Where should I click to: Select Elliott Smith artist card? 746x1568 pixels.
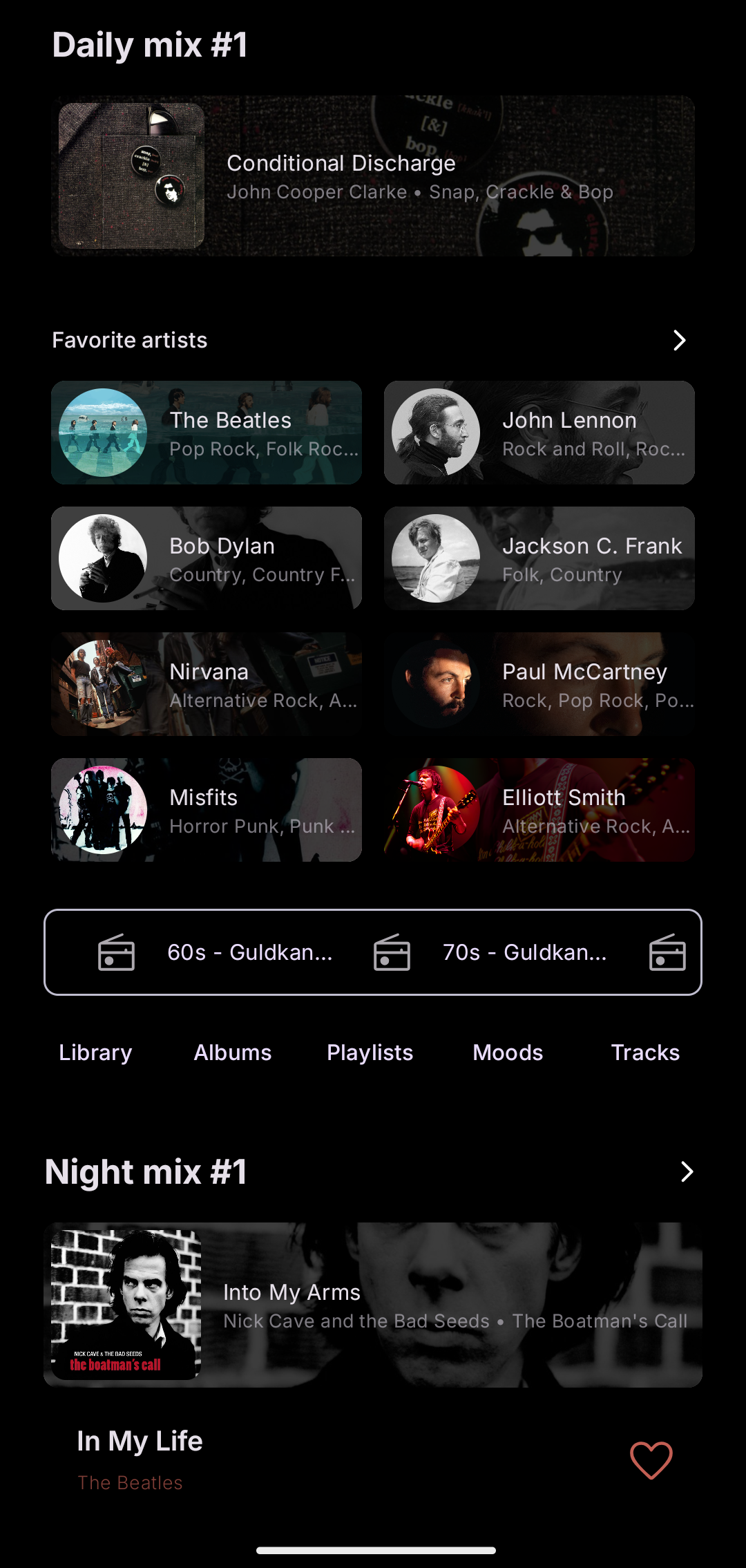click(x=539, y=810)
